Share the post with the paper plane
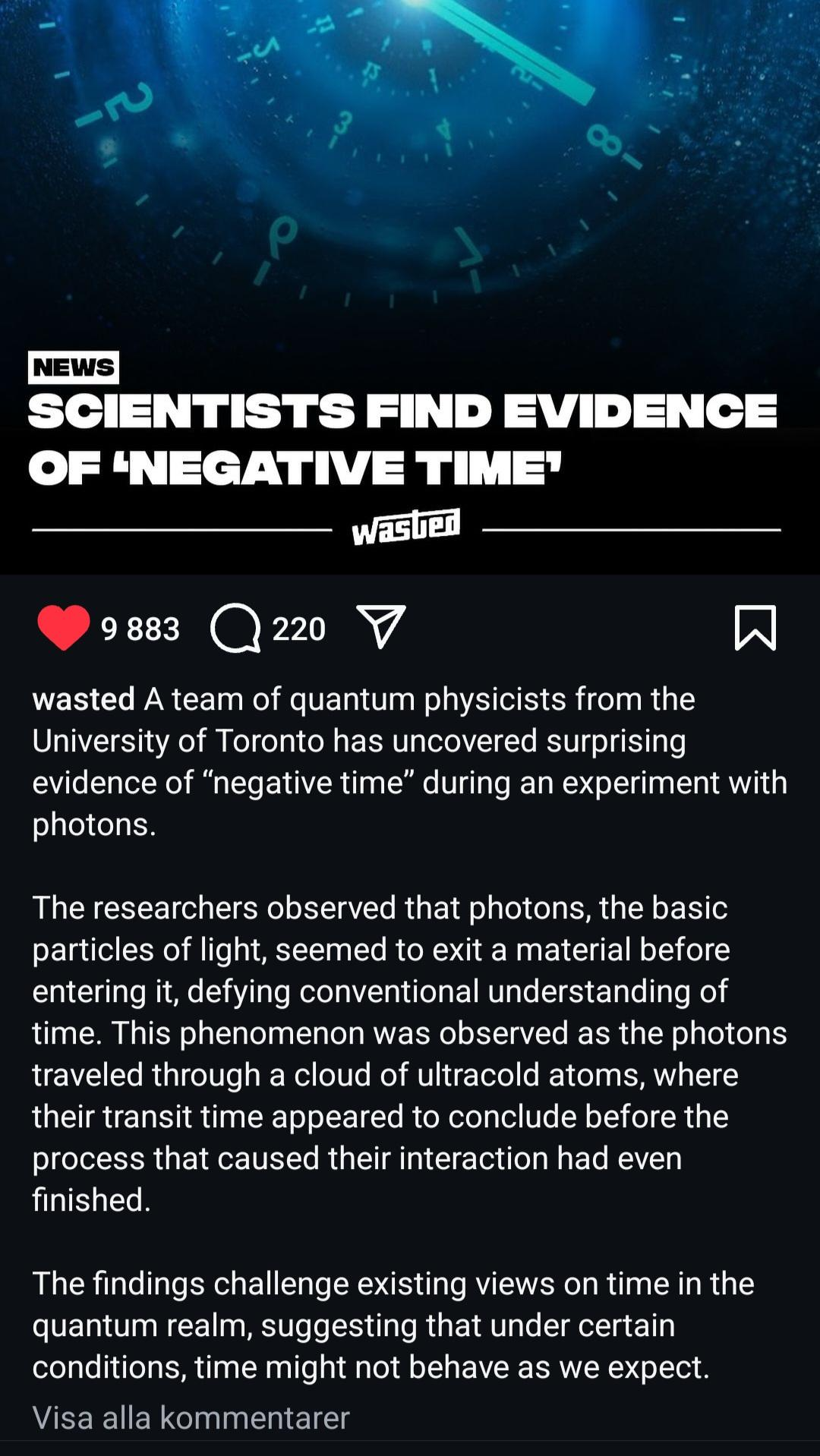This screenshot has height=1456, width=820. [381, 626]
